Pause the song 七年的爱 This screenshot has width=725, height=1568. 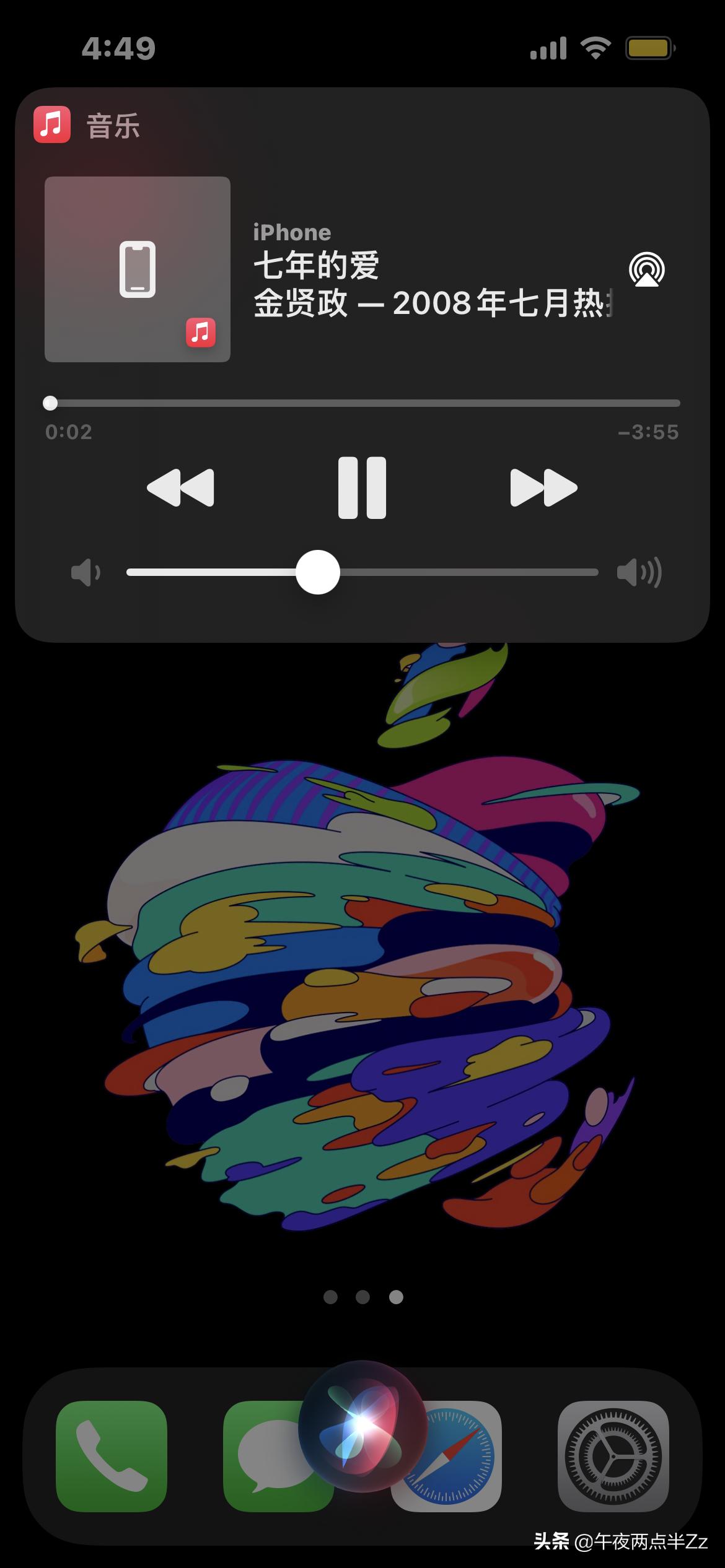(362, 487)
